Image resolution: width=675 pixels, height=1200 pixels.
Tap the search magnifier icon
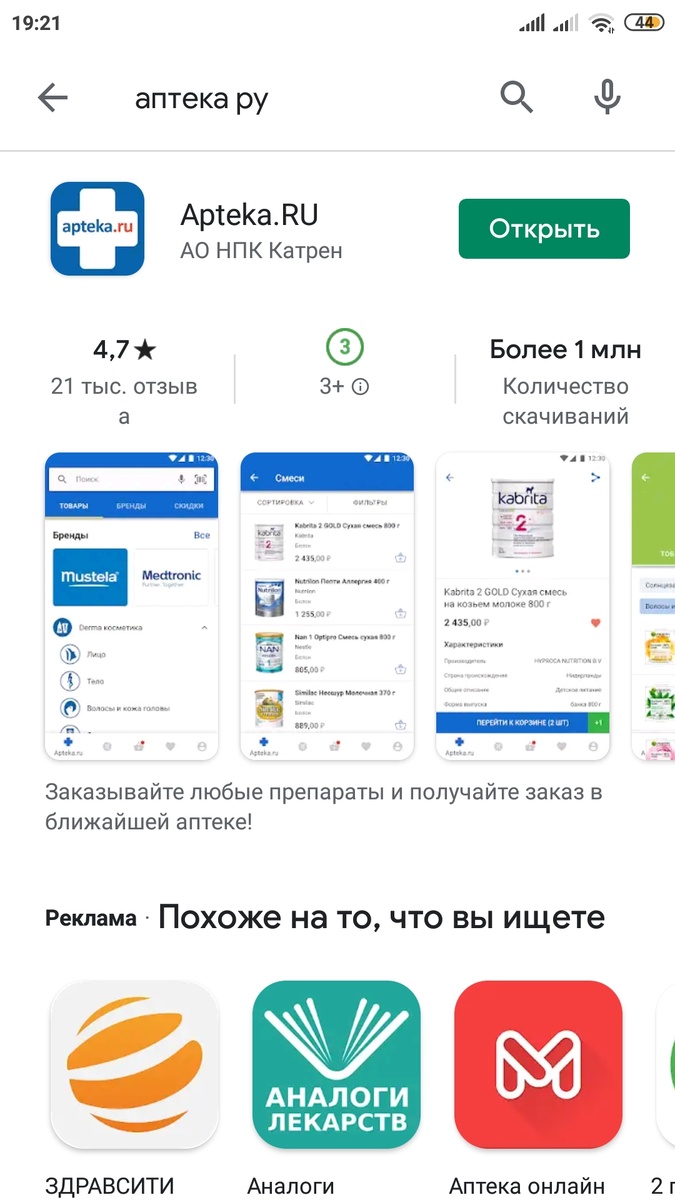click(x=517, y=98)
